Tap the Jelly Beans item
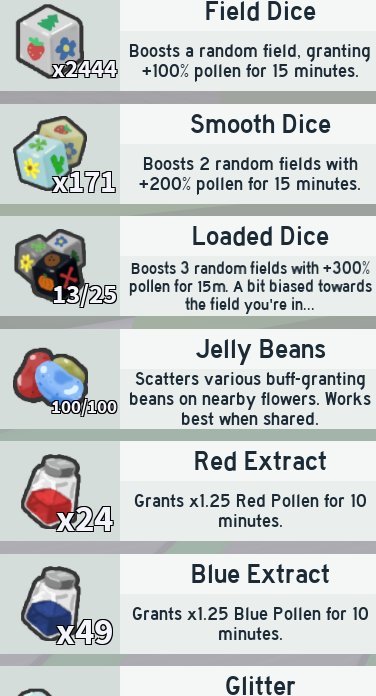 point(188,379)
